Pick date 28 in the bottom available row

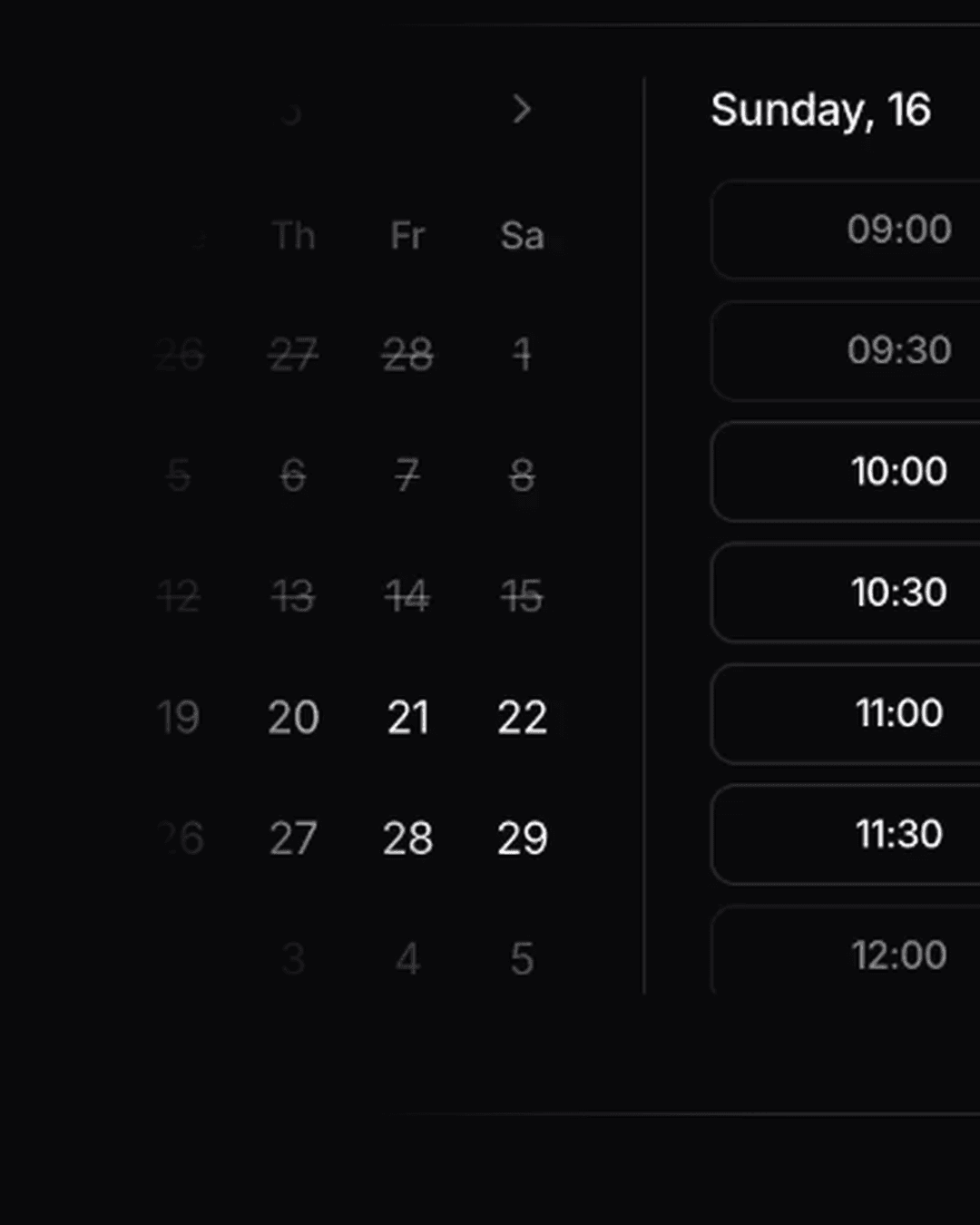pyautogui.click(x=407, y=838)
